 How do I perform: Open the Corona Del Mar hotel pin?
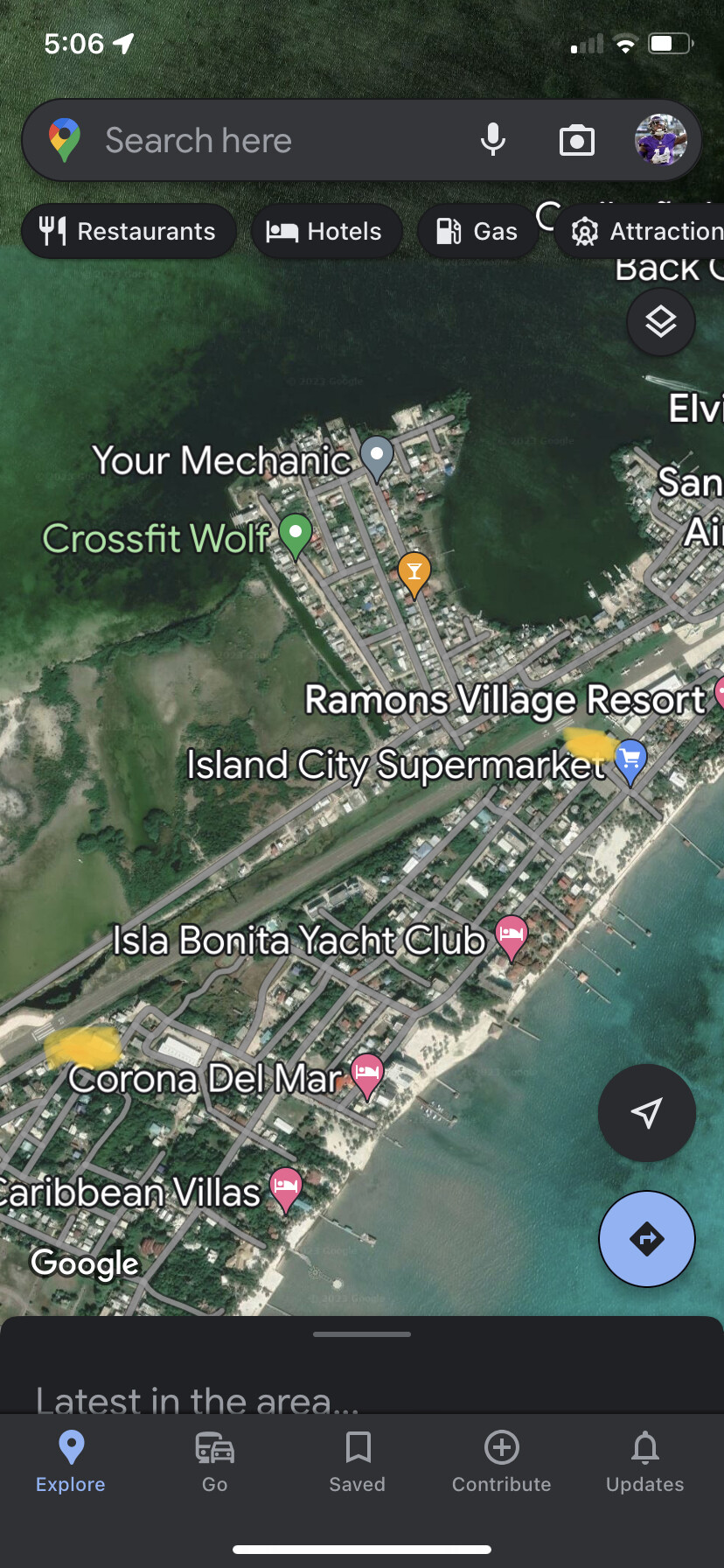point(366,1073)
